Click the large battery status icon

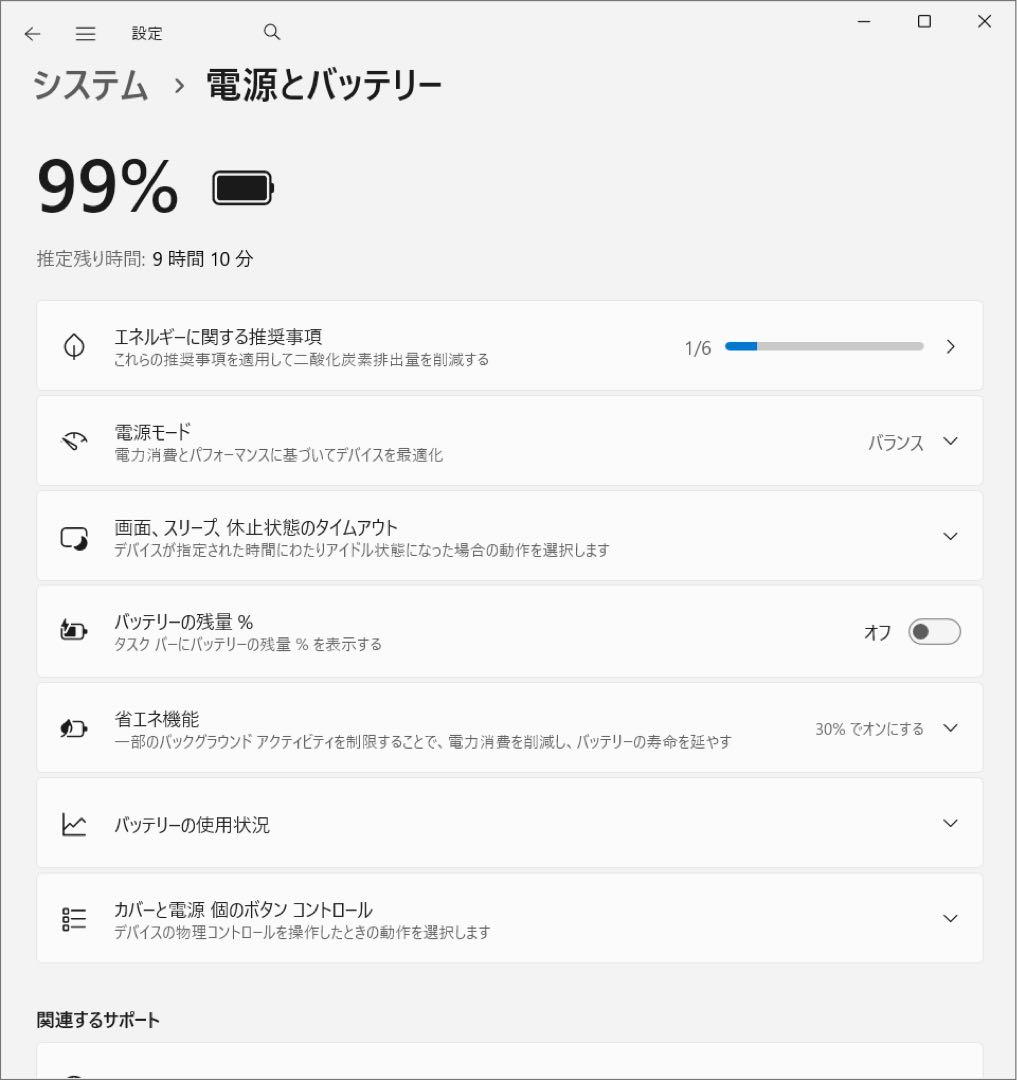[244, 188]
